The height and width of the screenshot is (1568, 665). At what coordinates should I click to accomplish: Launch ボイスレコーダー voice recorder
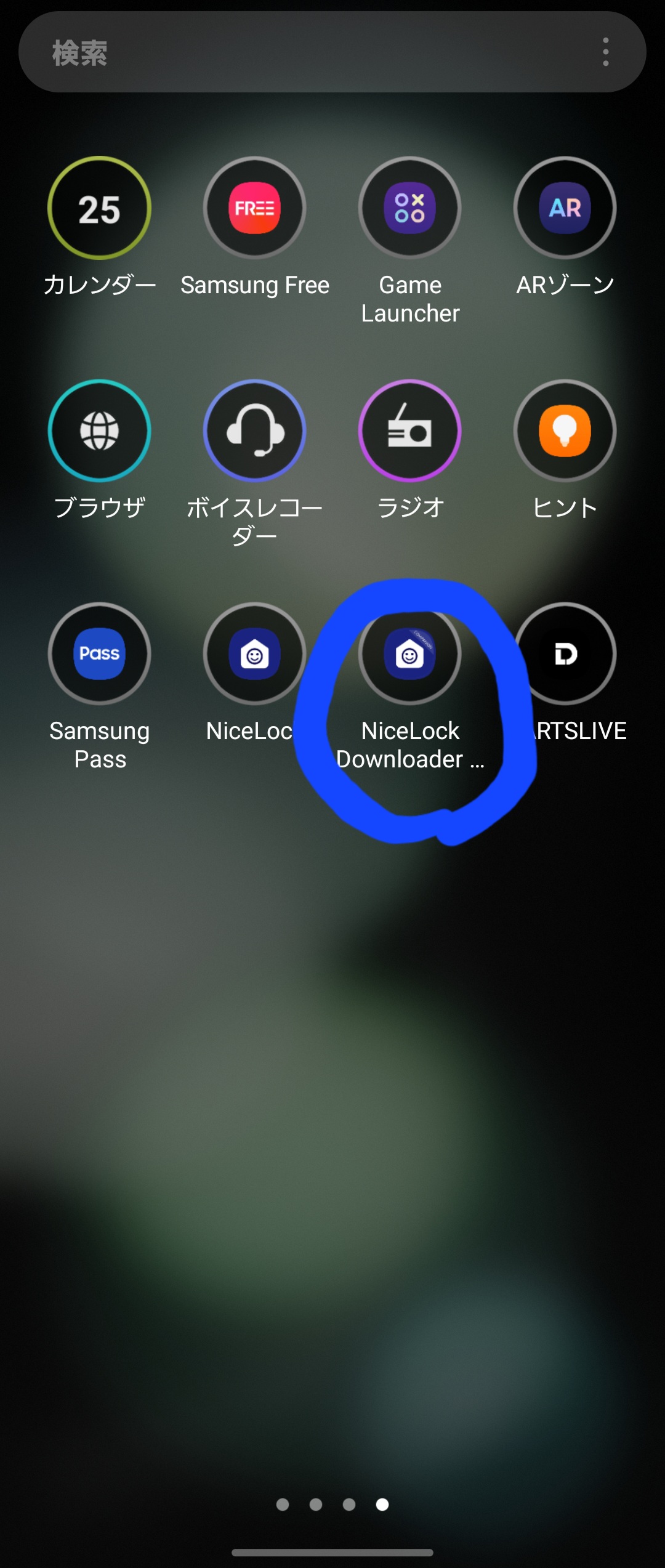coord(255,431)
